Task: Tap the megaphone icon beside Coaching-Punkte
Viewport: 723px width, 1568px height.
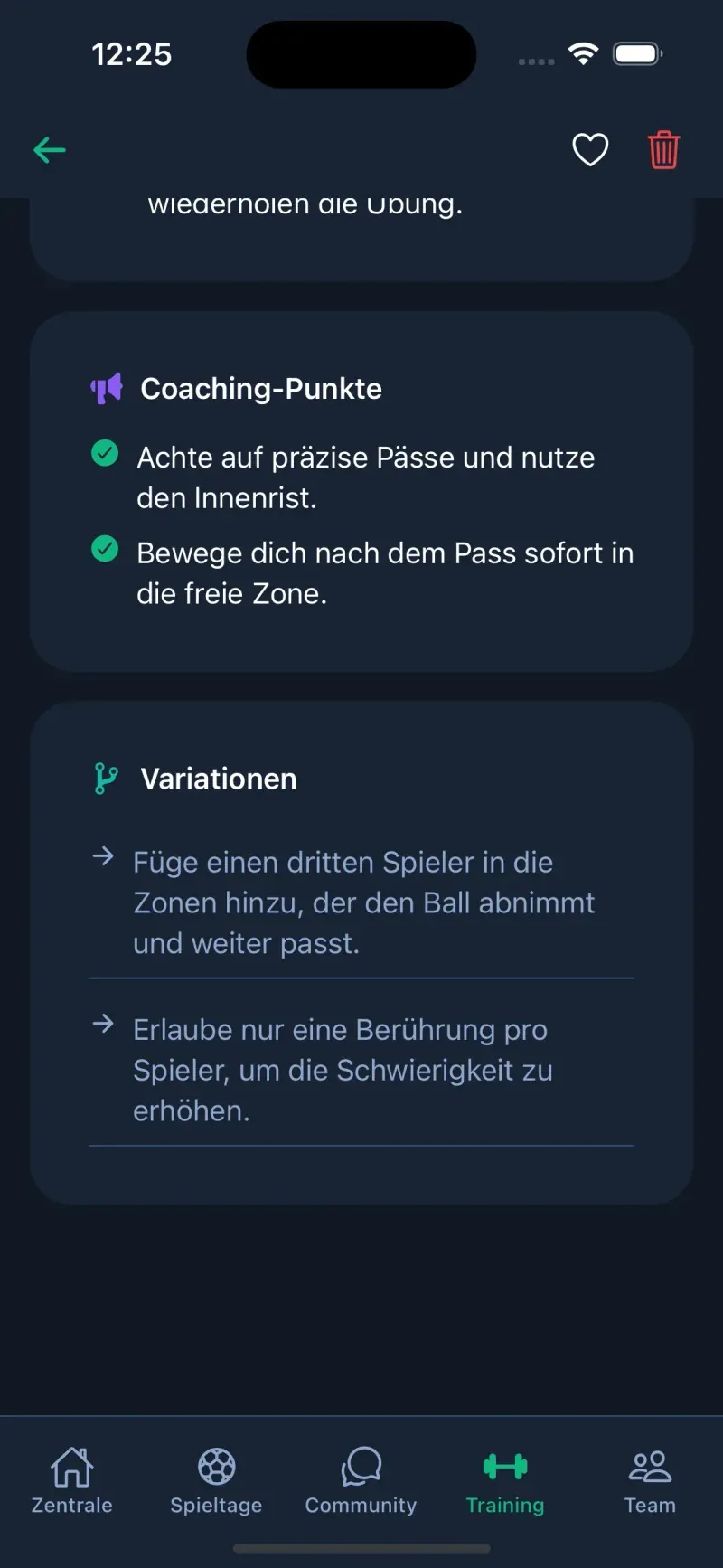Action: (106, 388)
